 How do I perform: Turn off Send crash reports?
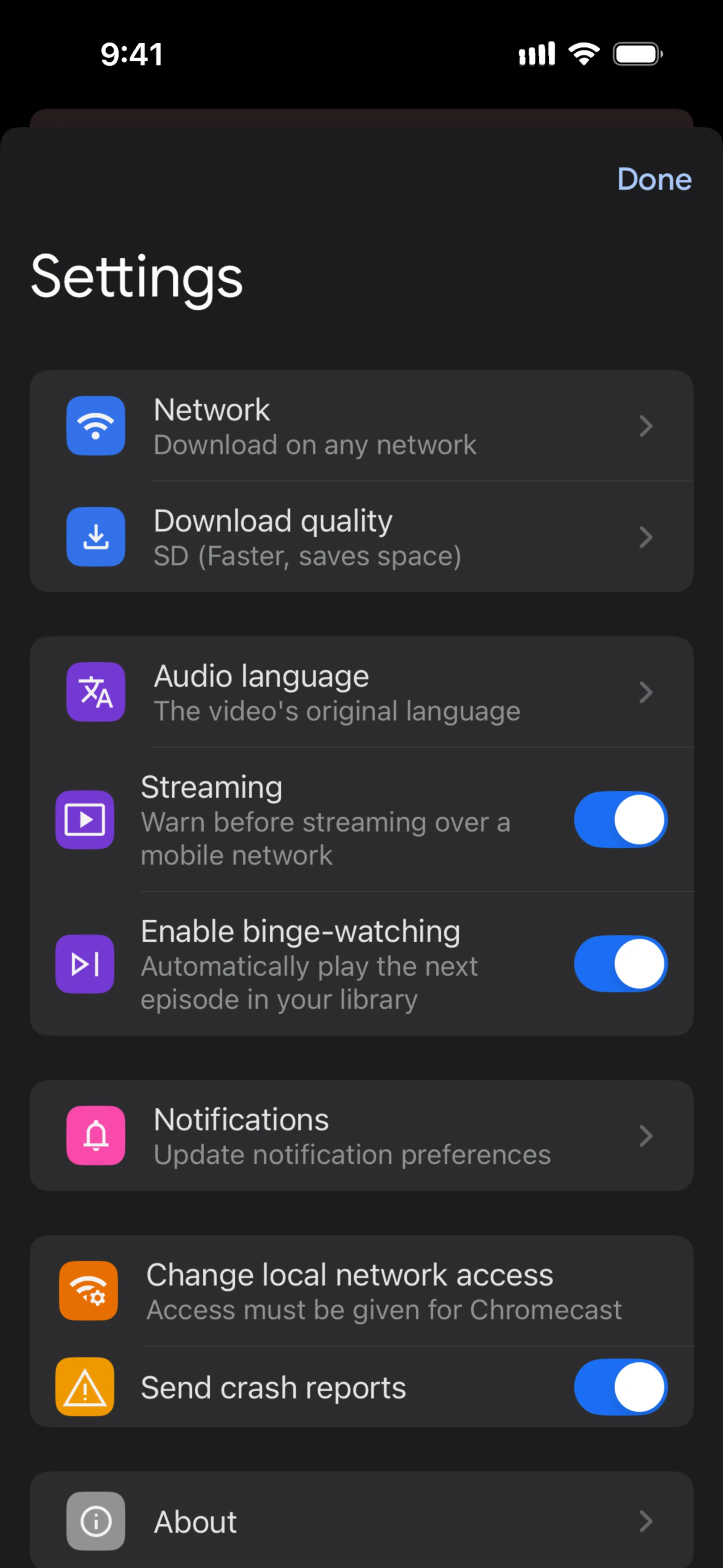click(620, 1387)
